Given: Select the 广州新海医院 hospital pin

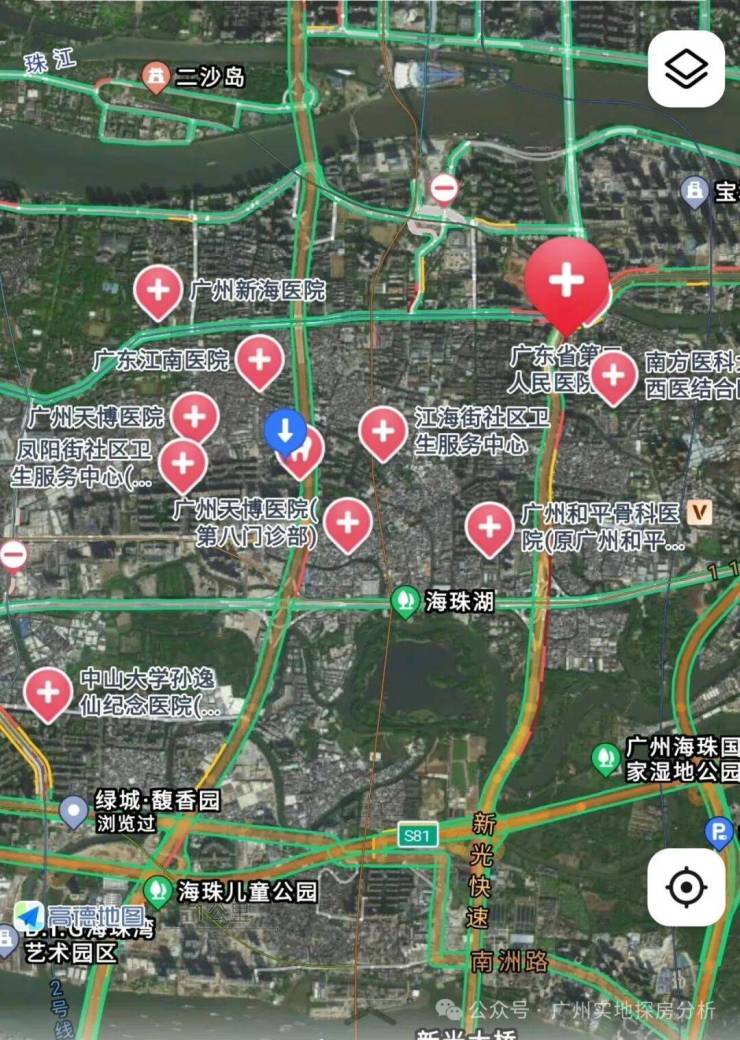Looking at the screenshot, I should tap(158, 290).
